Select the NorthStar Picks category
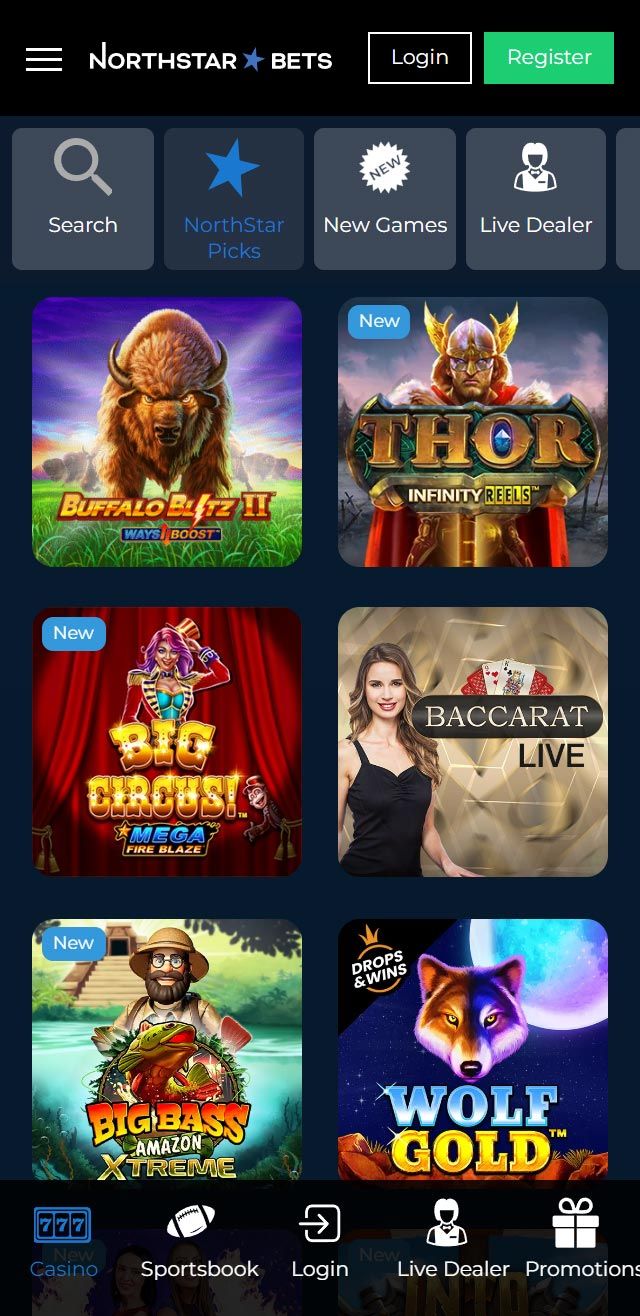 tap(234, 199)
